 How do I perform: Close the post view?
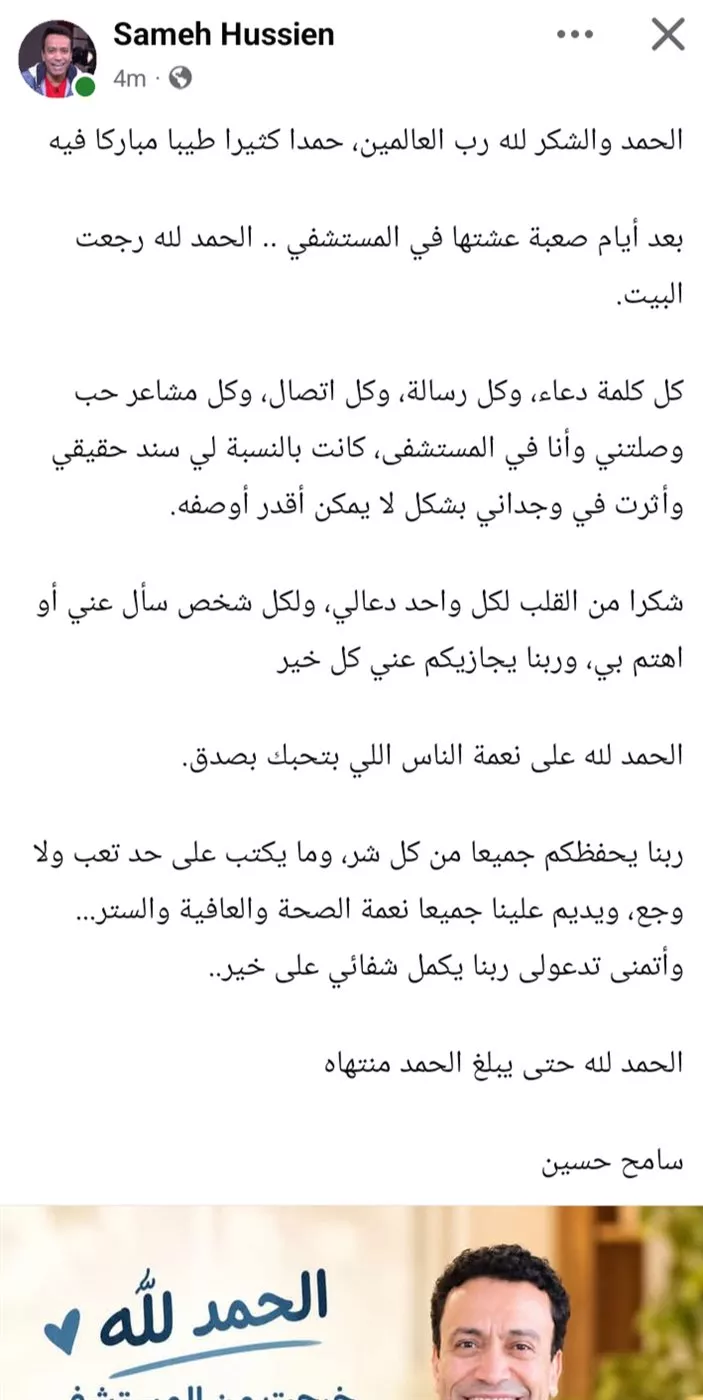[667, 36]
